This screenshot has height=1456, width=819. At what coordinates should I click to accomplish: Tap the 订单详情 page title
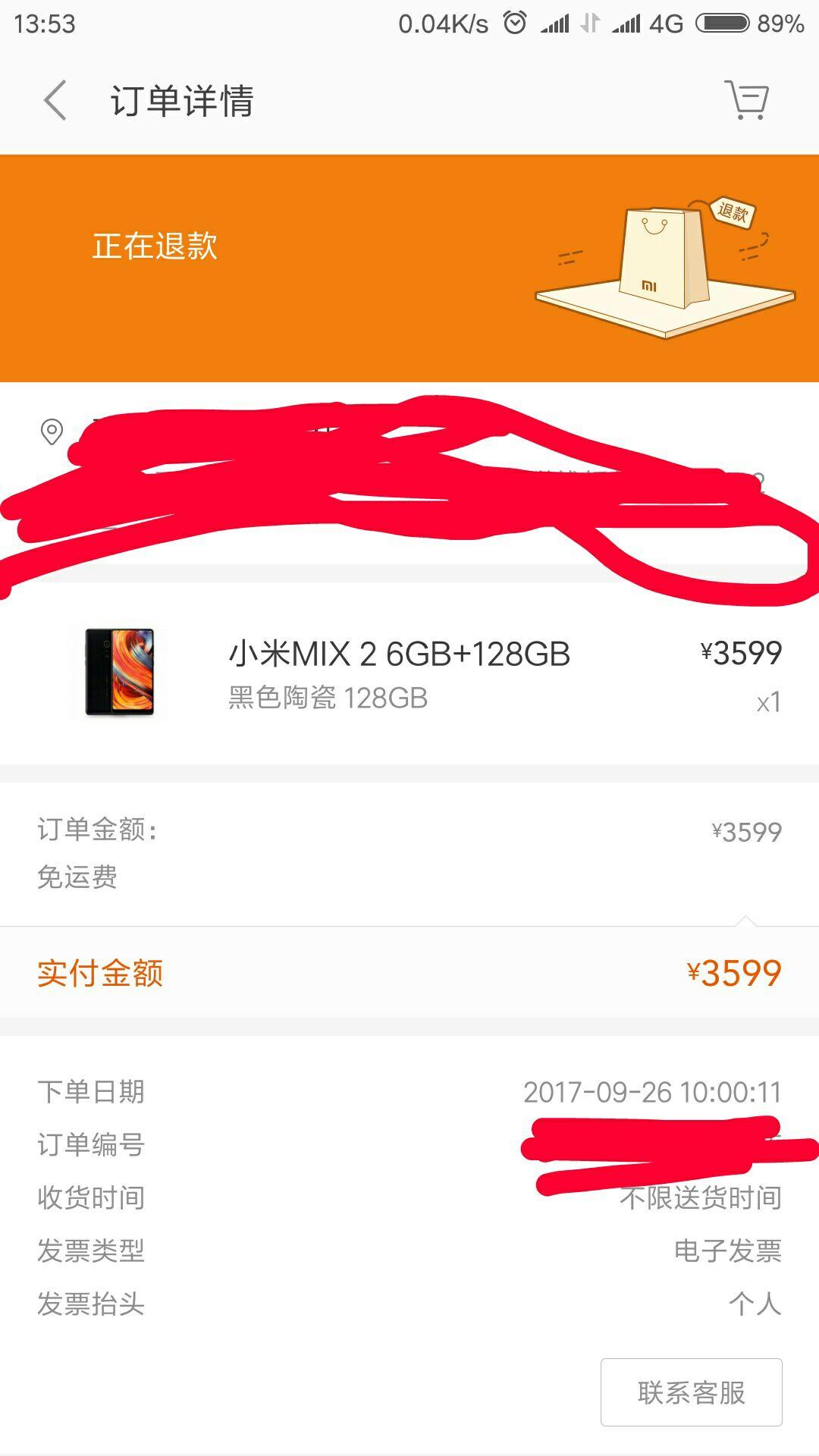click(x=182, y=101)
